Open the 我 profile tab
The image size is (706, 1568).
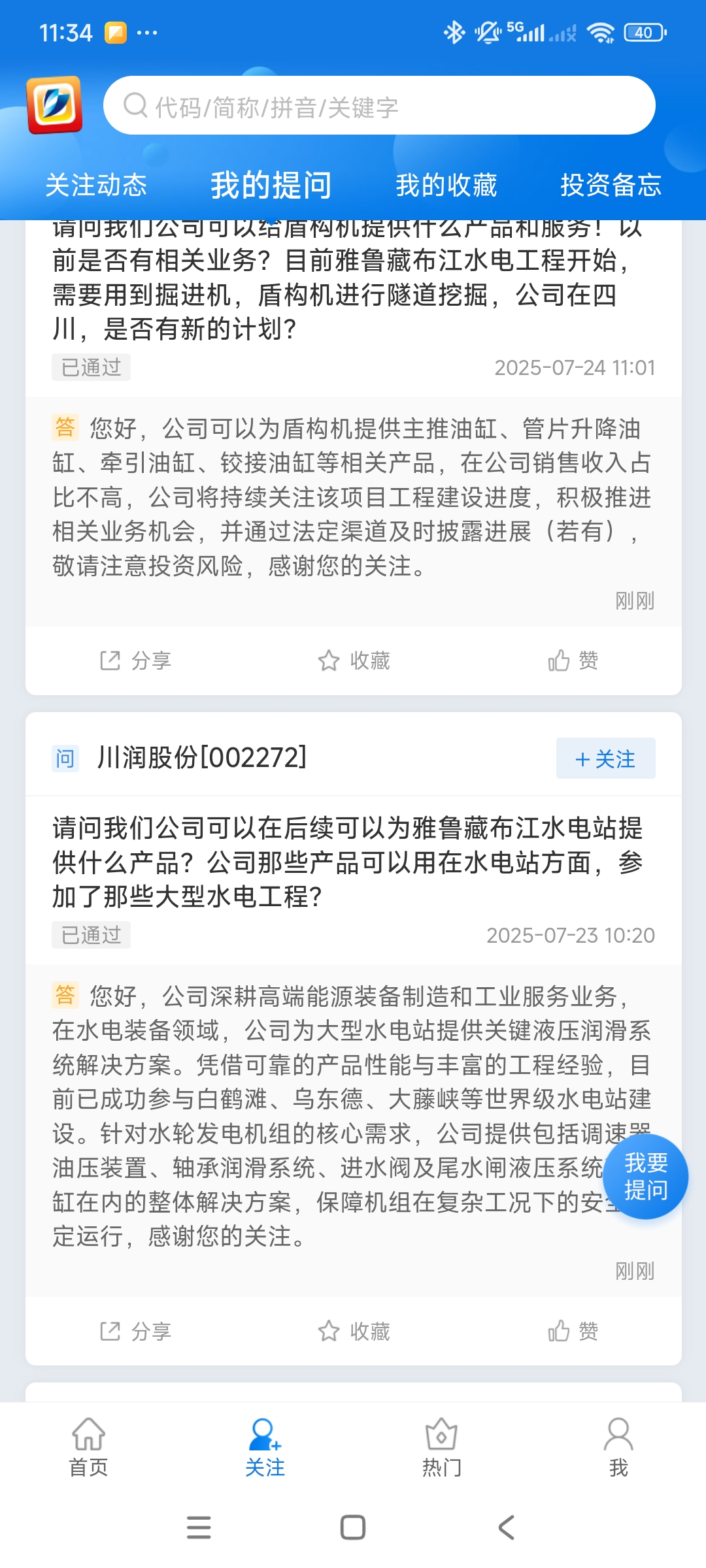click(618, 1448)
